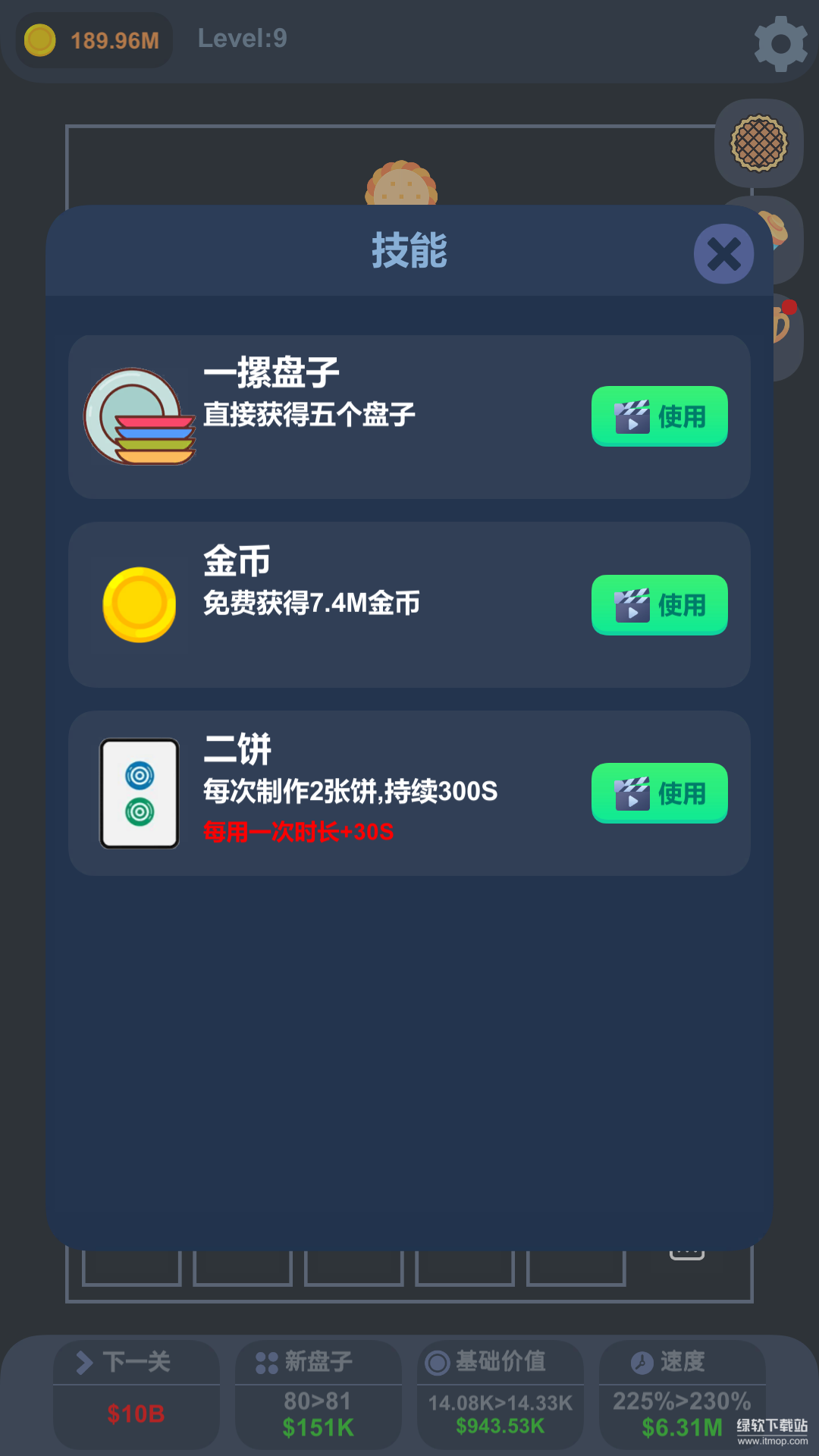Select the pie icon in the right sidebar
819x1456 pixels.
click(758, 144)
